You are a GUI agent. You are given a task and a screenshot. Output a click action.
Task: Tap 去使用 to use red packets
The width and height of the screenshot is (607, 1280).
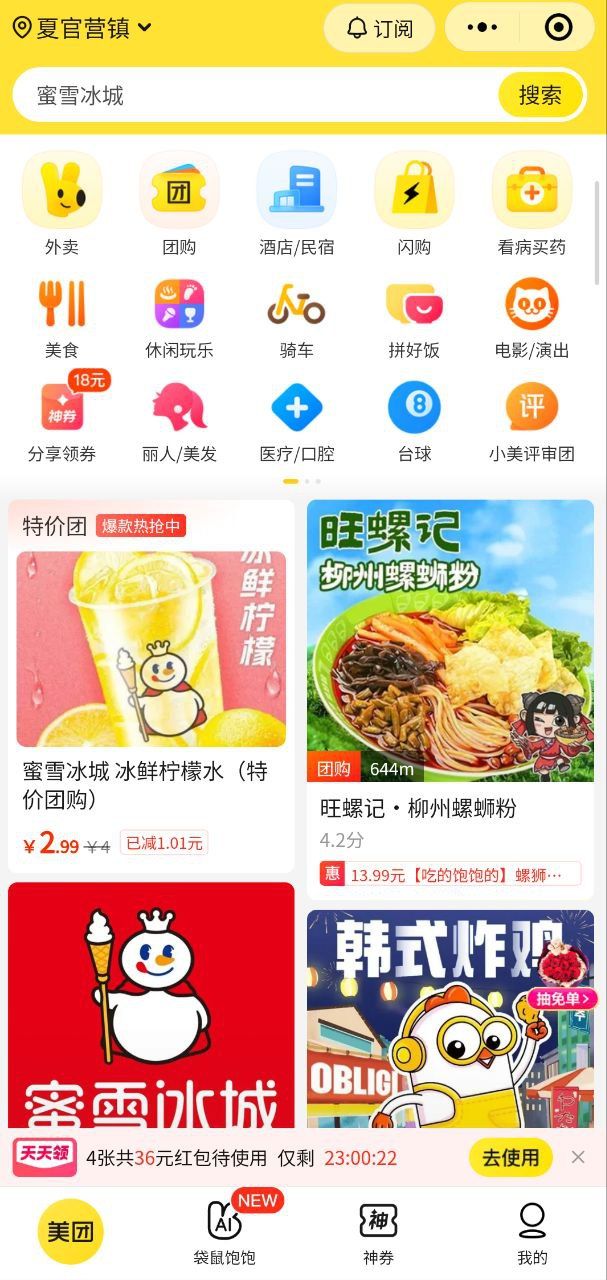pos(510,1158)
